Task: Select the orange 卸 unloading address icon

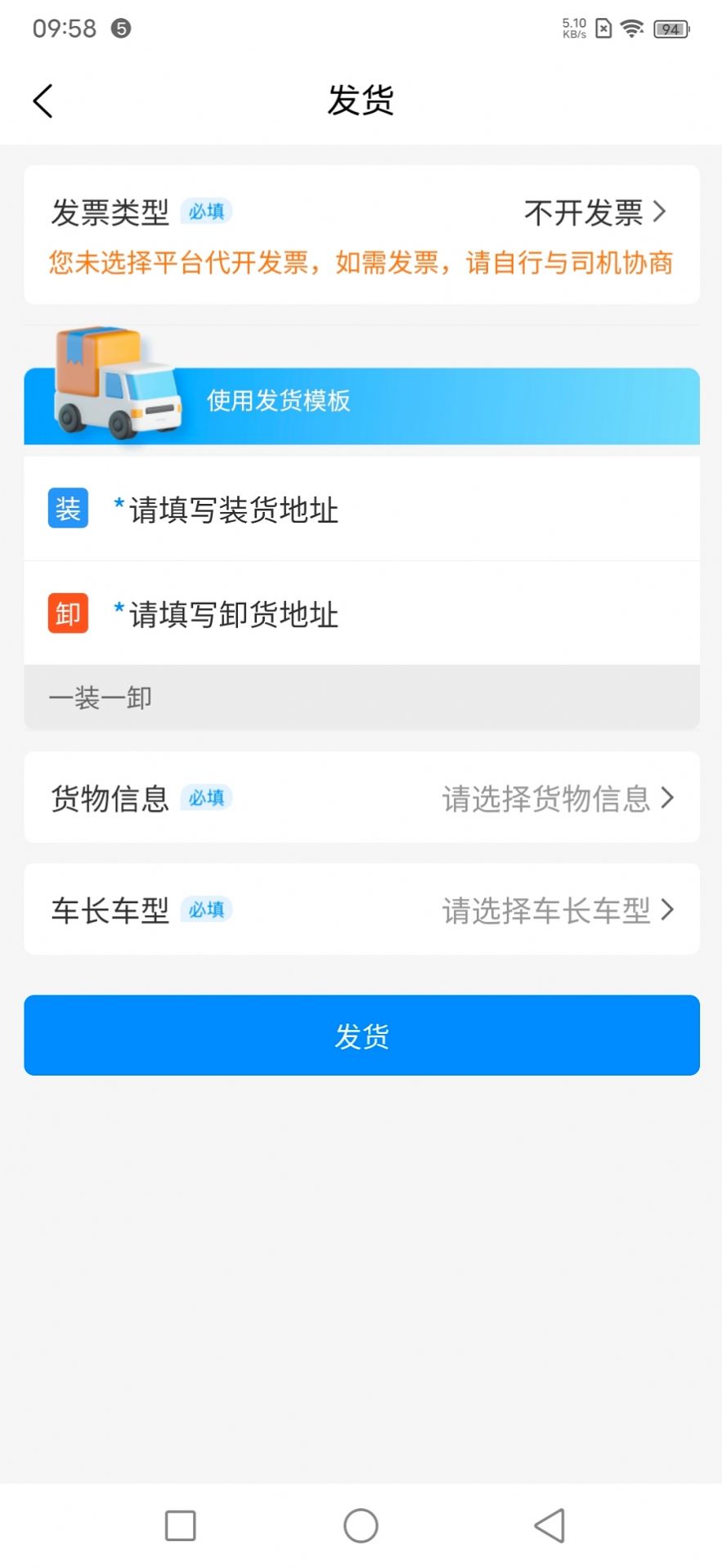Action: pyautogui.click(x=67, y=613)
